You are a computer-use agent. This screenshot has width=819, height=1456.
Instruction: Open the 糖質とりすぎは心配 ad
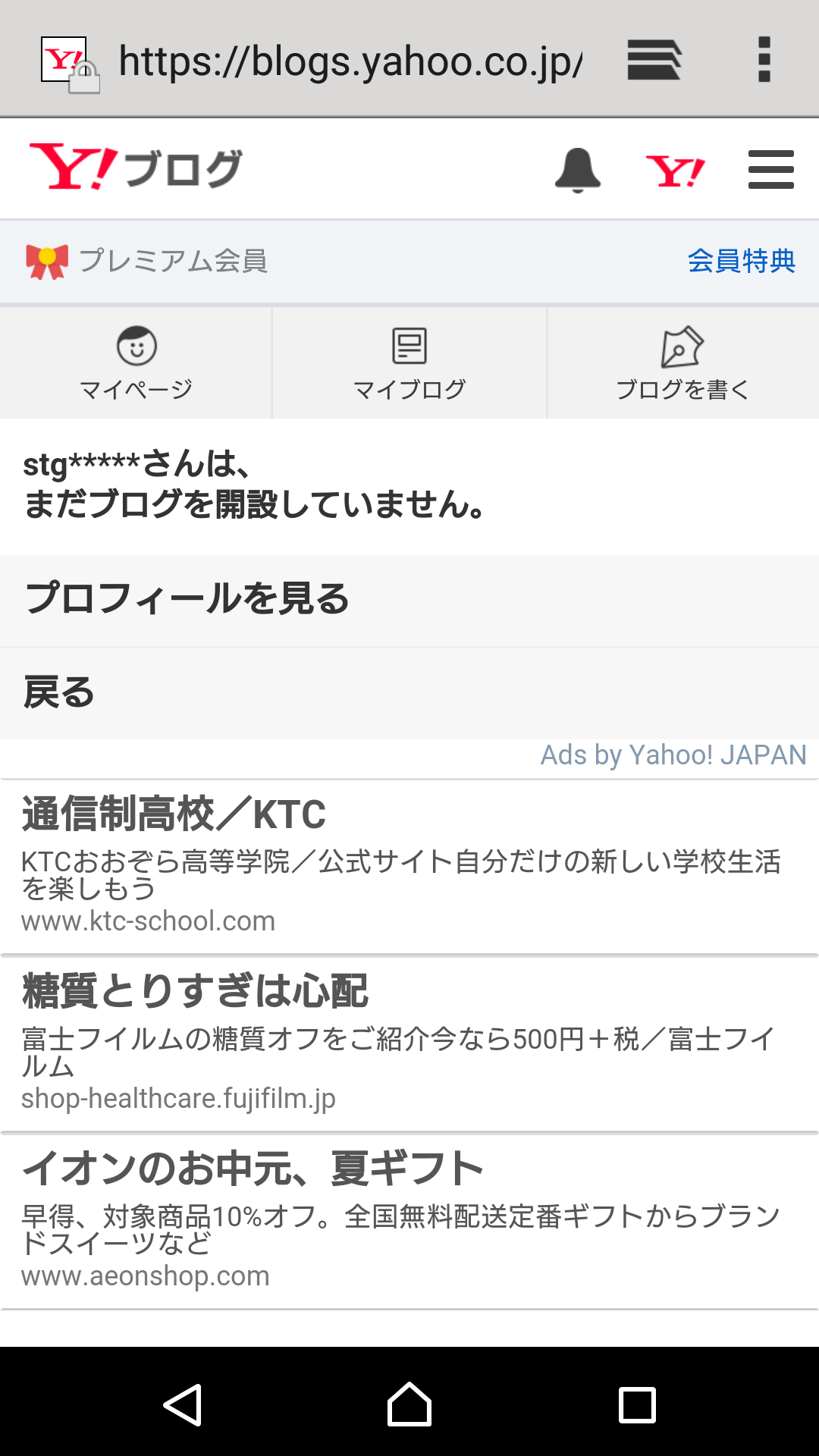409,1043
